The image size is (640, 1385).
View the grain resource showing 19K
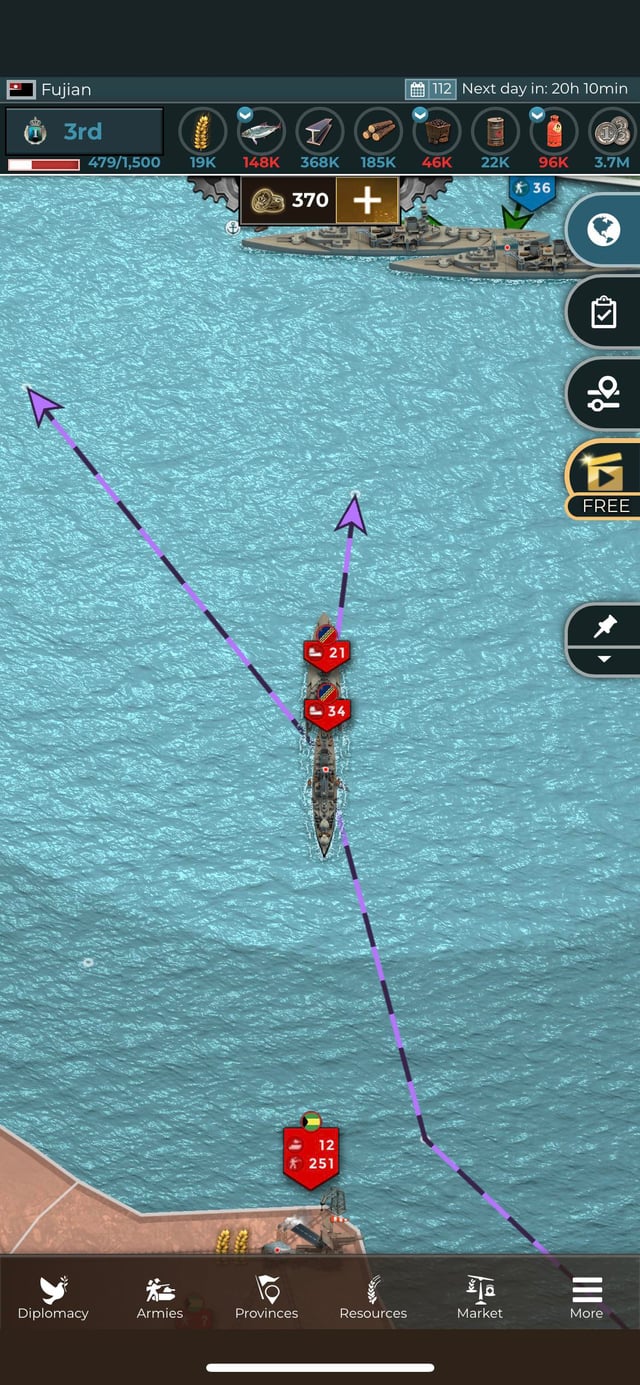[x=203, y=139]
